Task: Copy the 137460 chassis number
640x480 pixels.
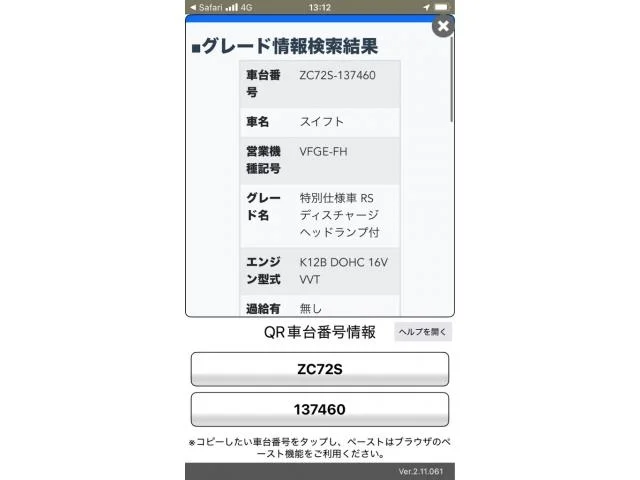Action: point(320,409)
